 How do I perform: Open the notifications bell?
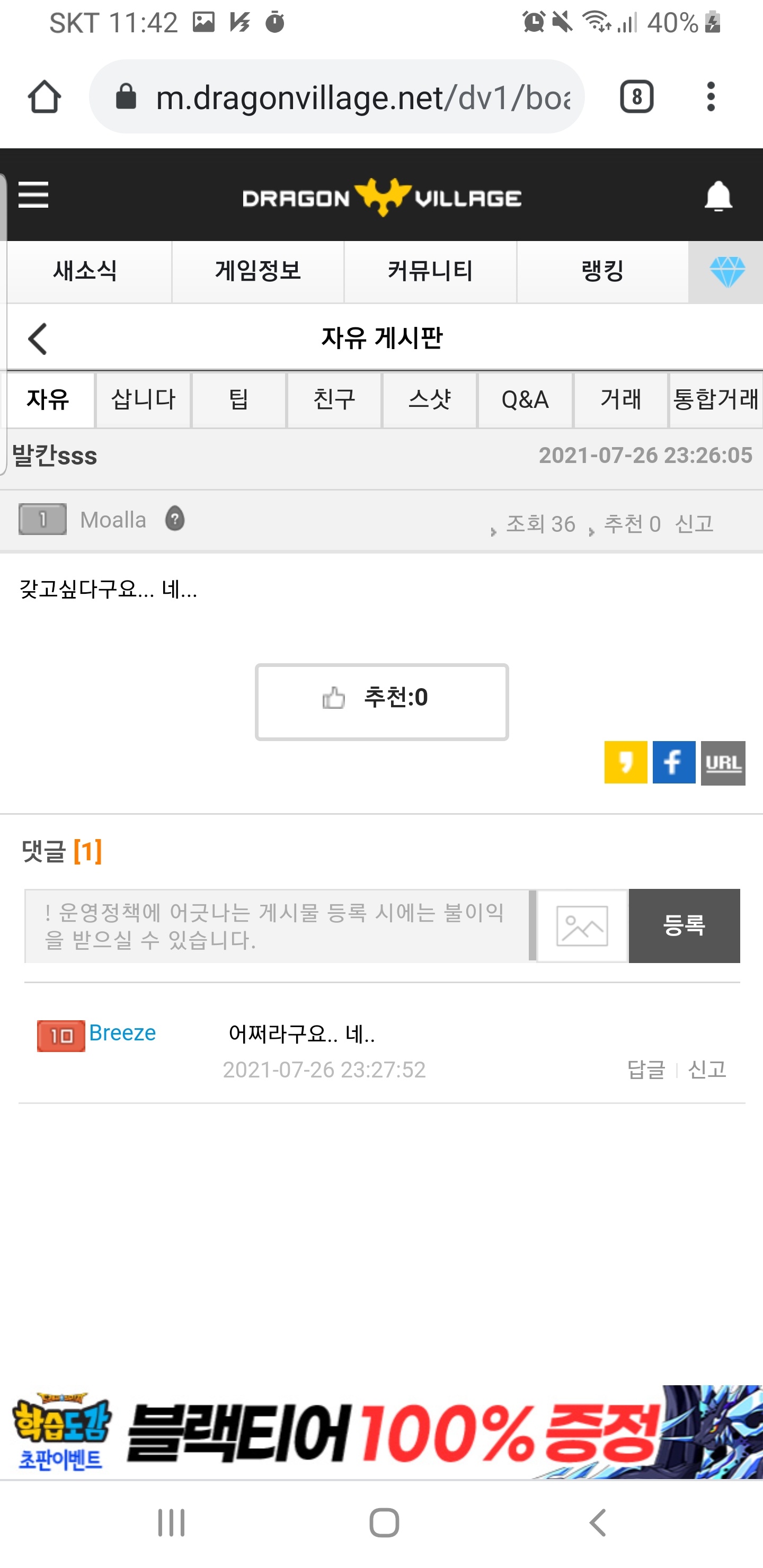click(717, 196)
